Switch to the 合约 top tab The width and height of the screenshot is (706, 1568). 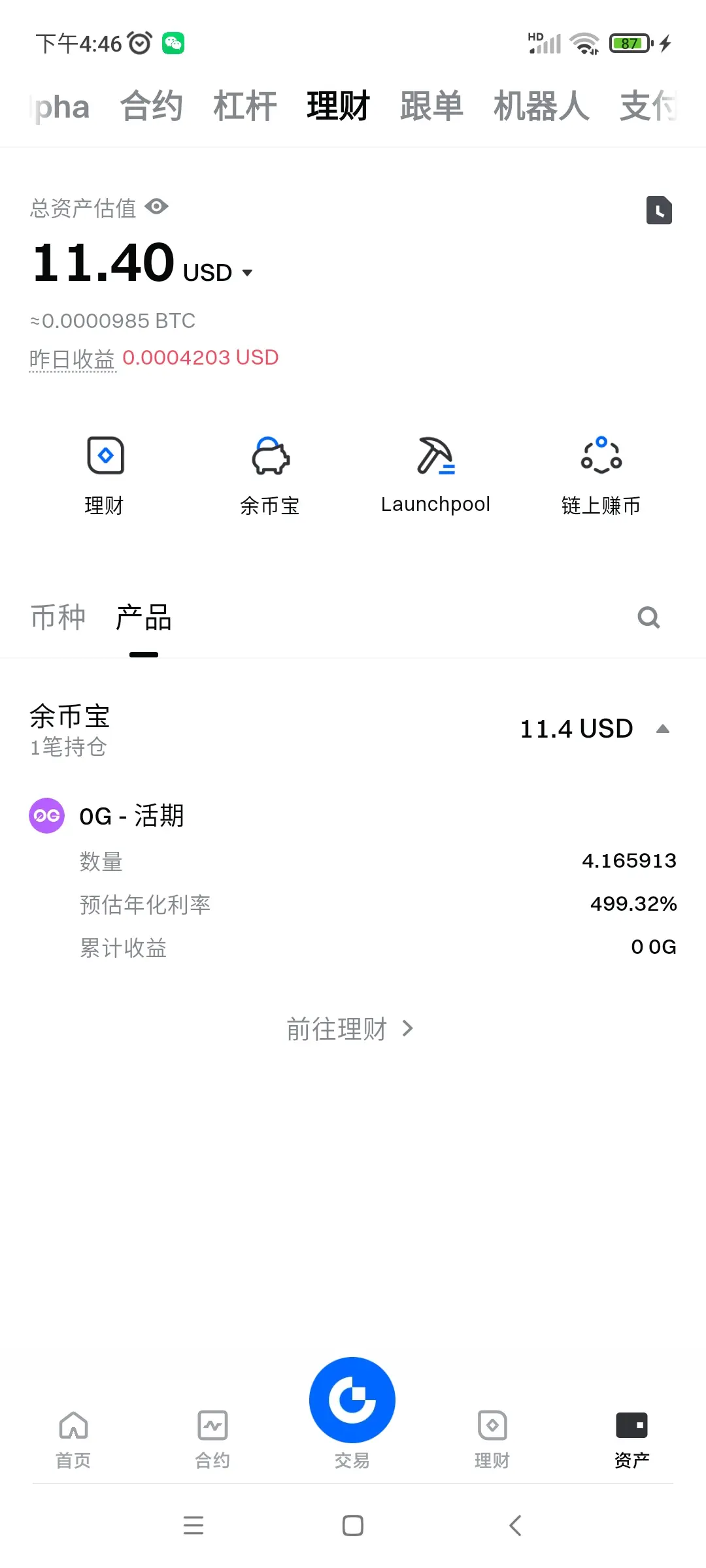click(x=152, y=106)
